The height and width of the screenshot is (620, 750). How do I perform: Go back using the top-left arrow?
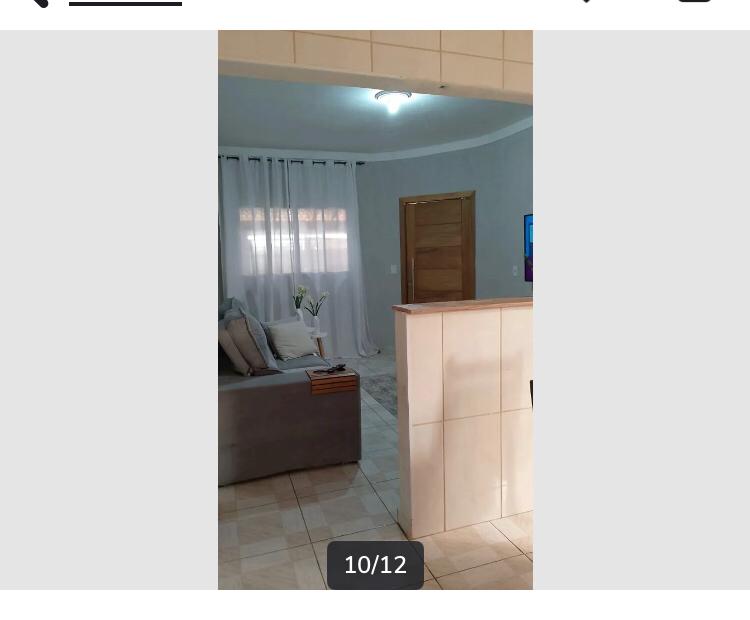[x=37, y=3]
